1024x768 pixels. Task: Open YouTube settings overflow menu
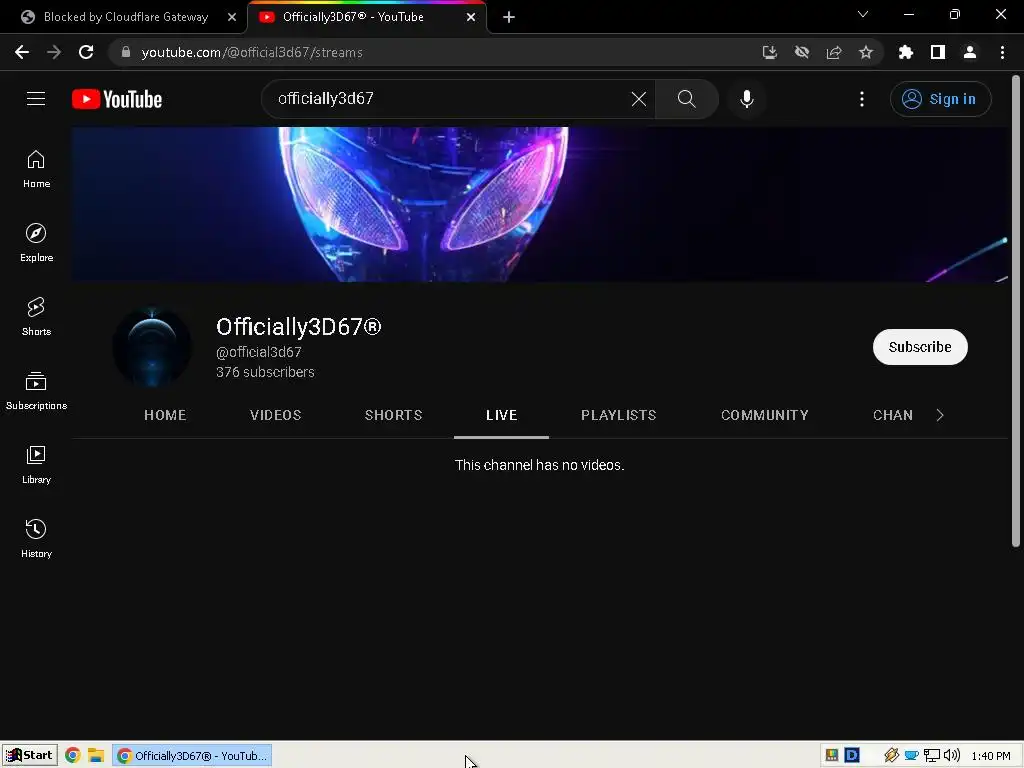point(862,99)
